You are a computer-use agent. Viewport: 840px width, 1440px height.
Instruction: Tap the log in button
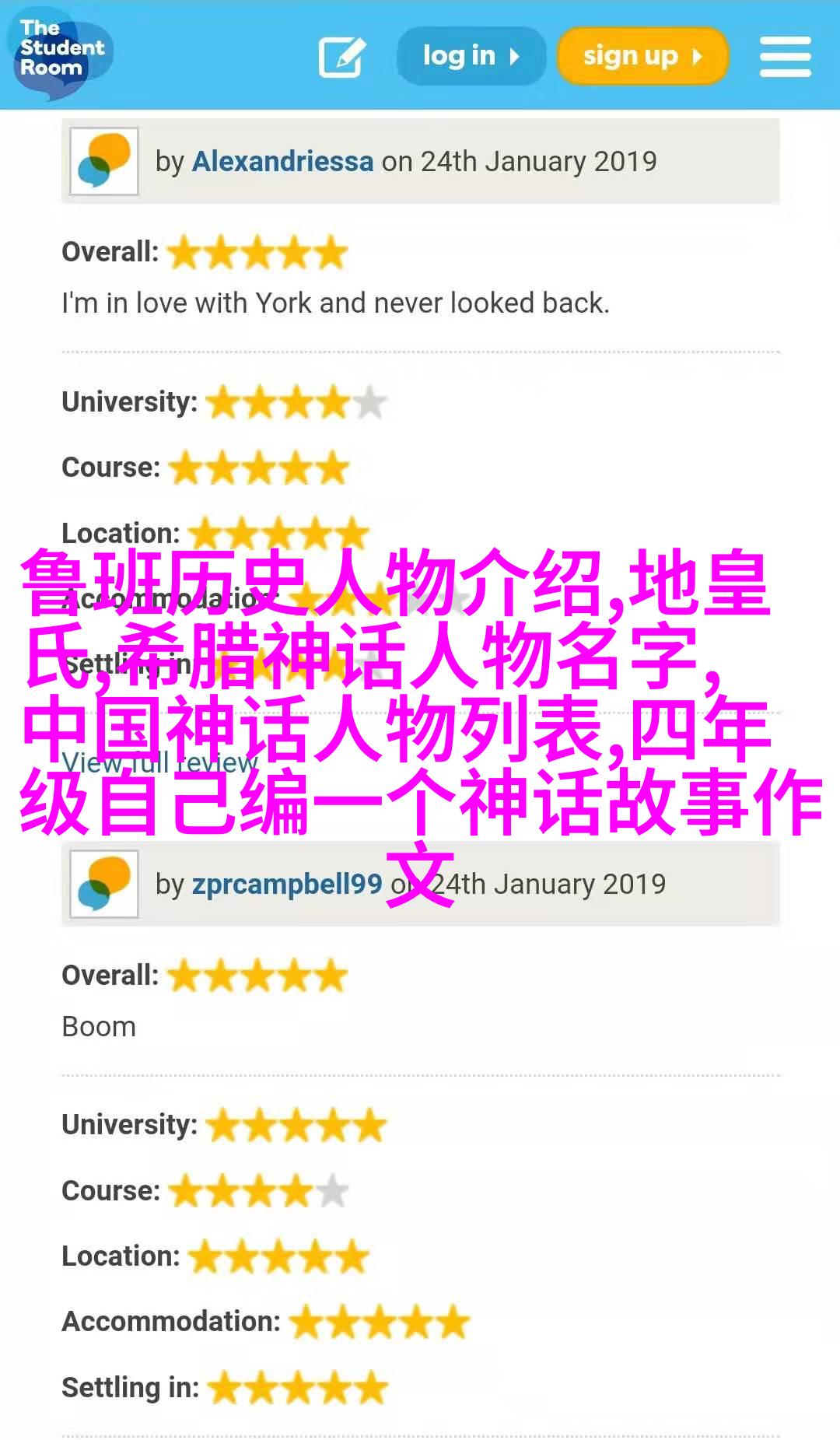(471, 56)
